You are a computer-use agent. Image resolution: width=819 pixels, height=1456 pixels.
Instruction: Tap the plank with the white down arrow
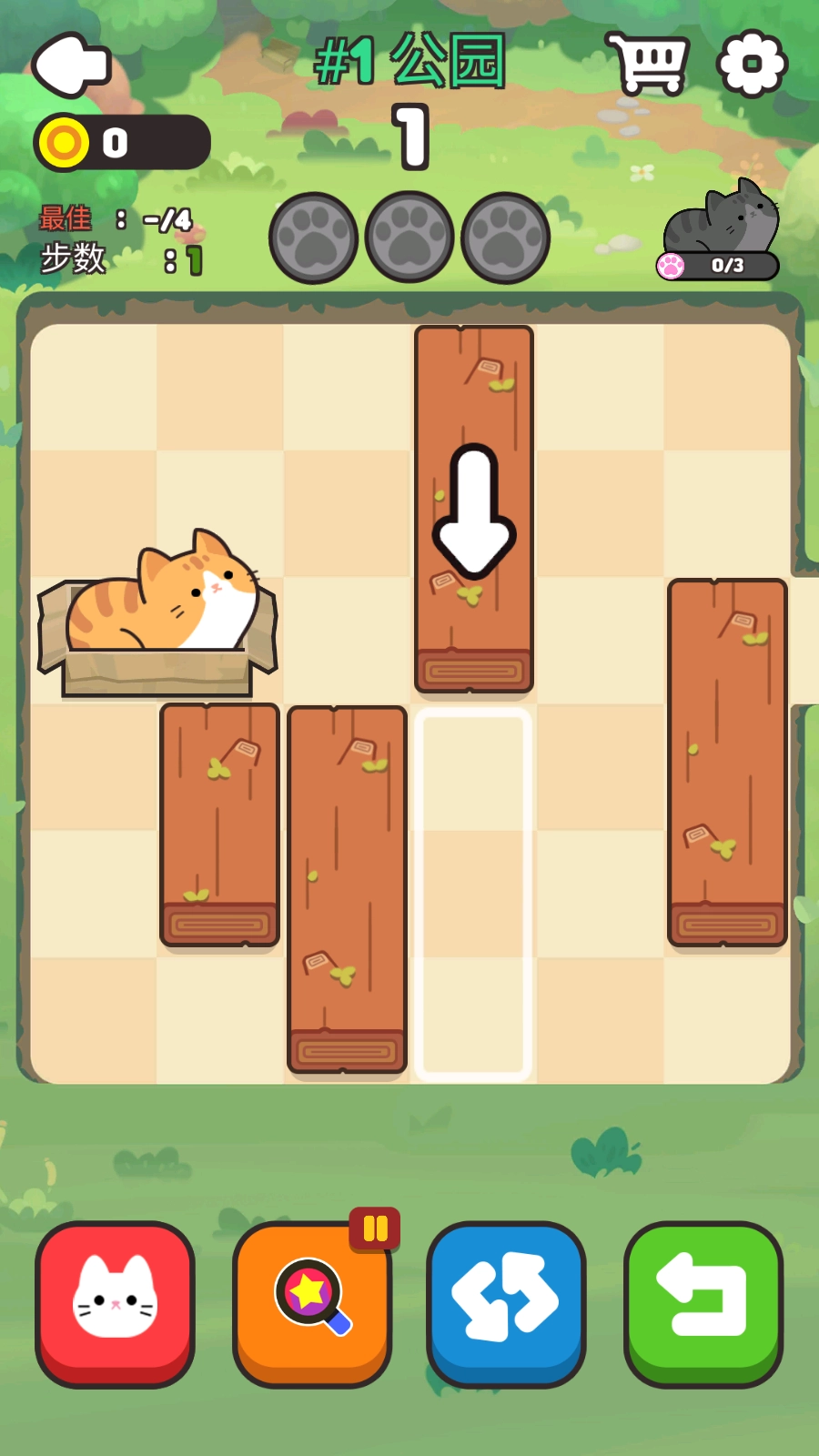click(x=473, y=510)
